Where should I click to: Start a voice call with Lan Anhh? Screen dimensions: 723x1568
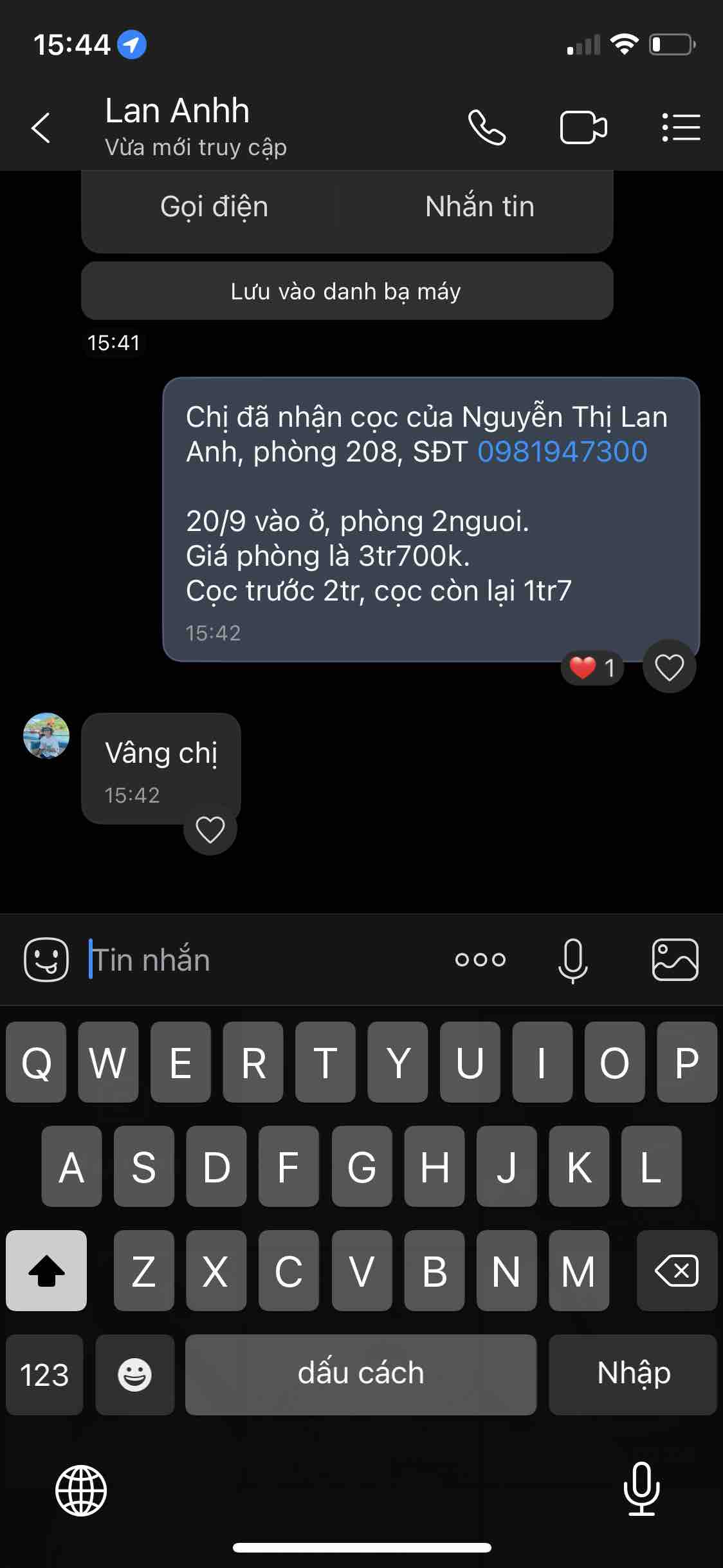pos(487,127)
